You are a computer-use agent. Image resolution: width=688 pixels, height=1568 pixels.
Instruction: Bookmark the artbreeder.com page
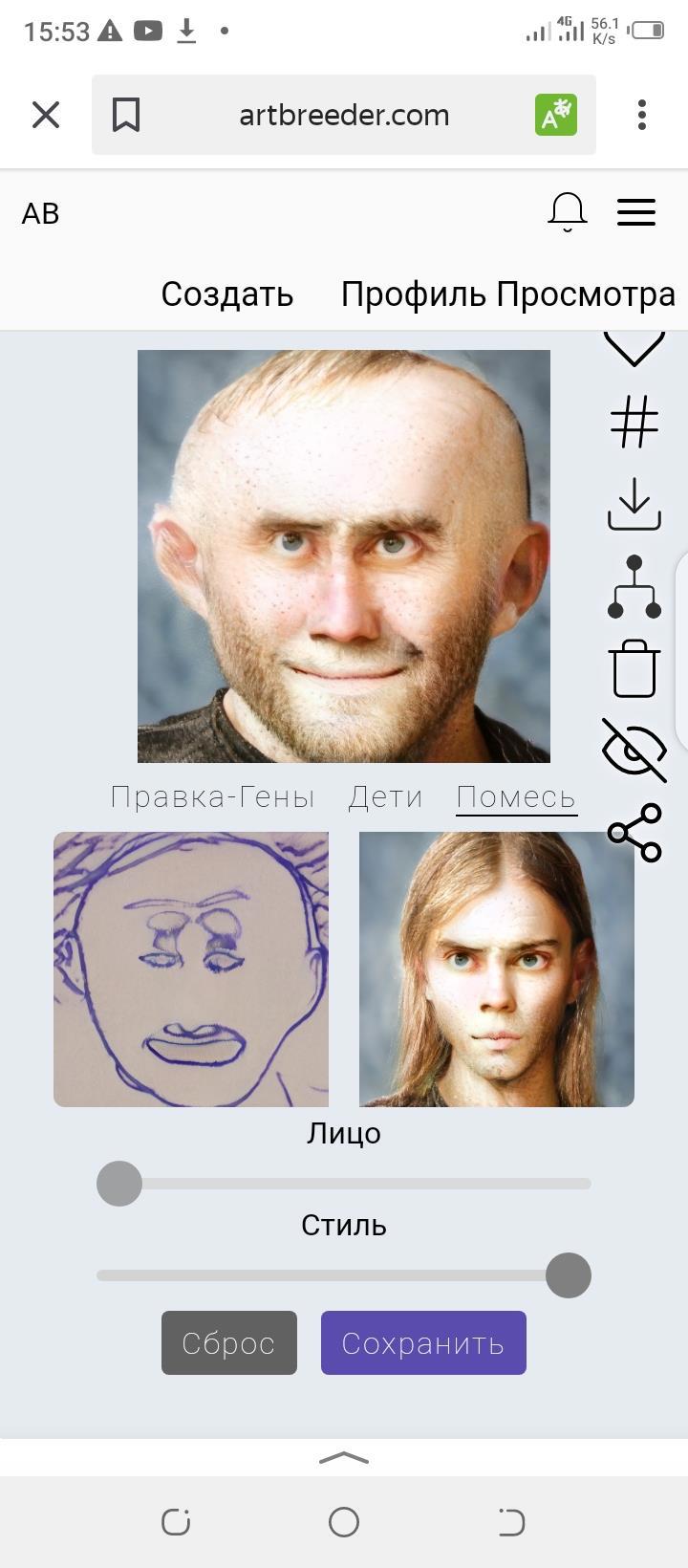pyautogui.click(x=126, y=115)
